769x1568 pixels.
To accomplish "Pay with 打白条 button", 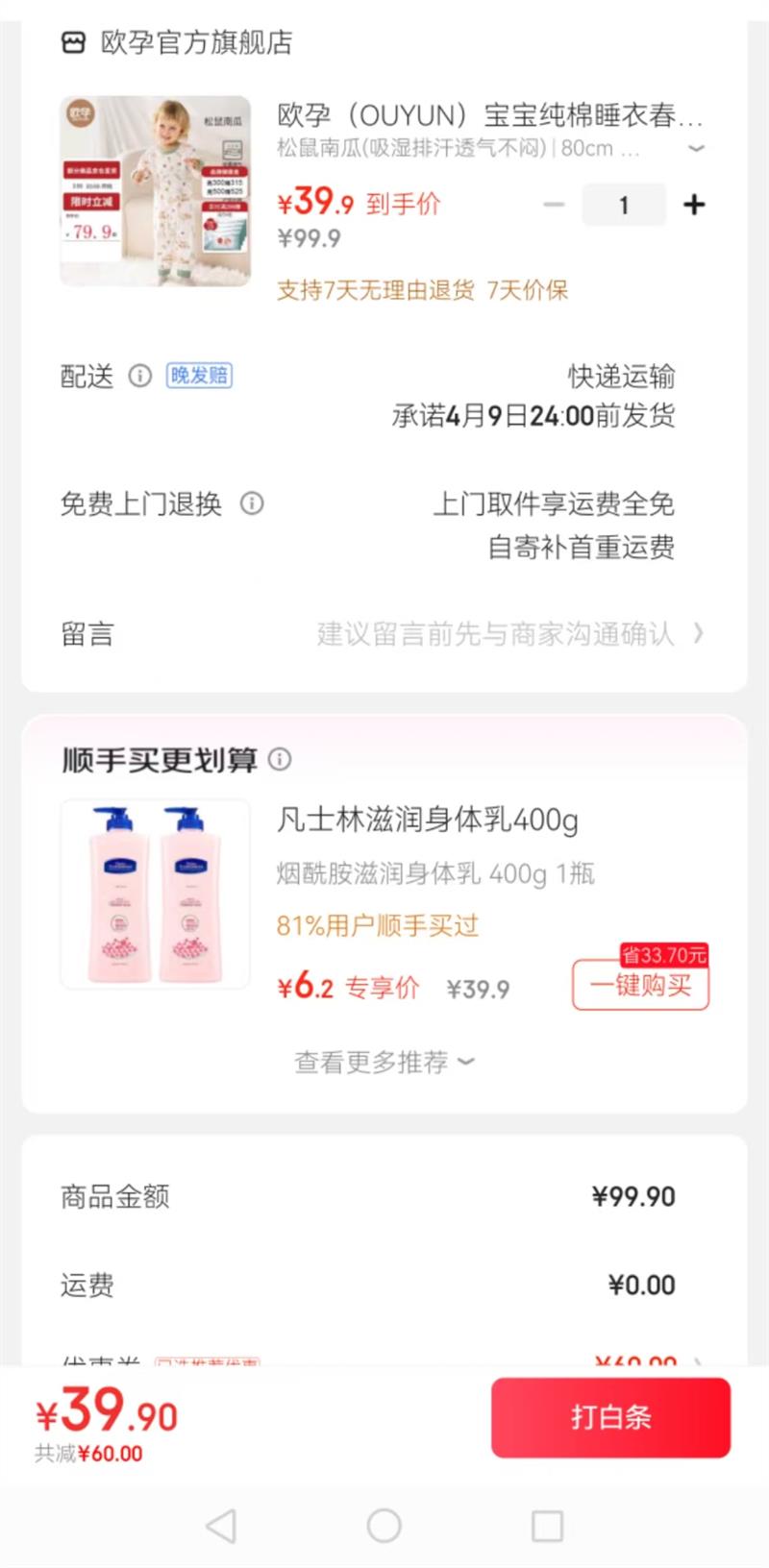I will pyautogui.click(x=610, y=1417).
